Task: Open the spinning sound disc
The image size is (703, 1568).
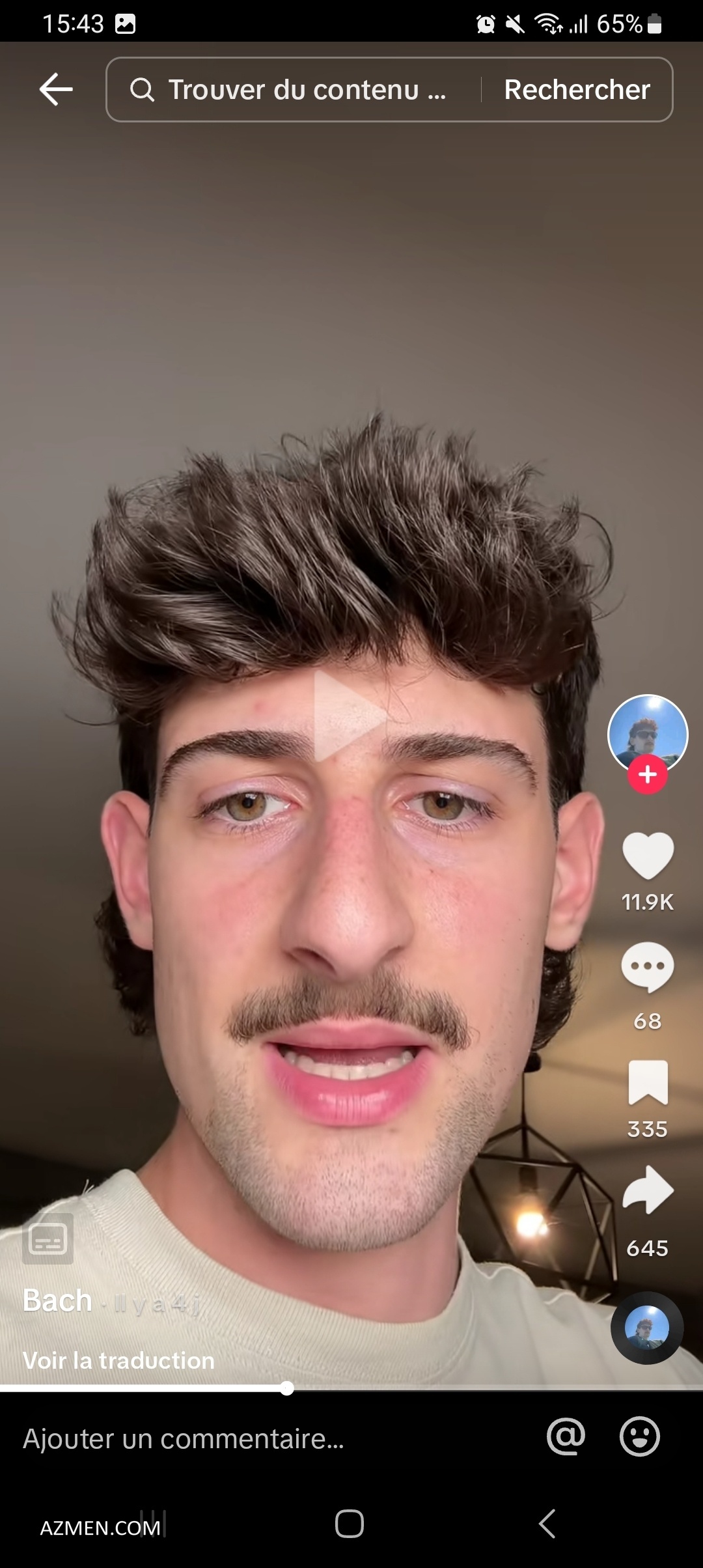Action: pyautogui.click(x=647, y=1328)
